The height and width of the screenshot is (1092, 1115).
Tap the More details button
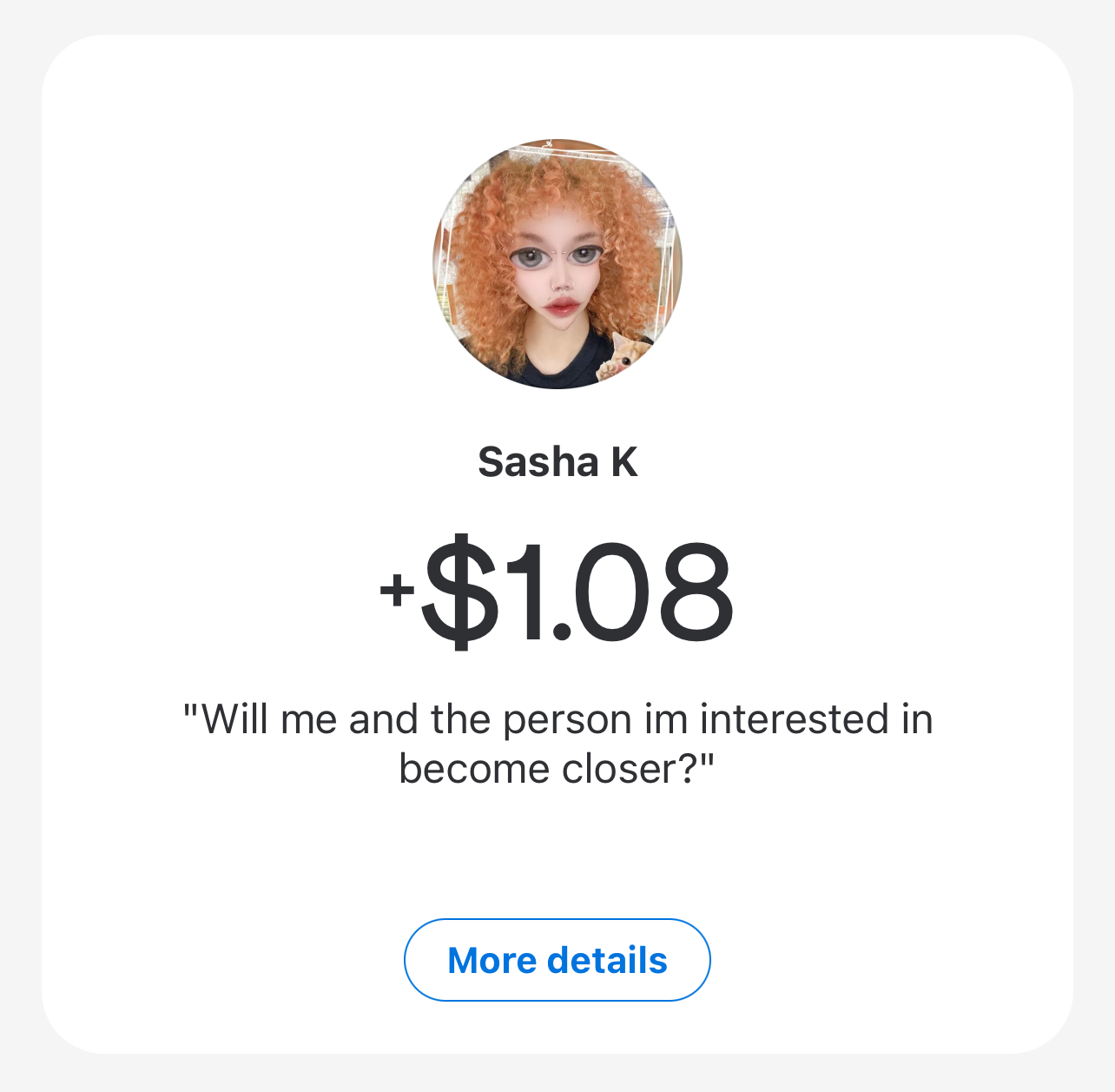[x=557, y=960]
